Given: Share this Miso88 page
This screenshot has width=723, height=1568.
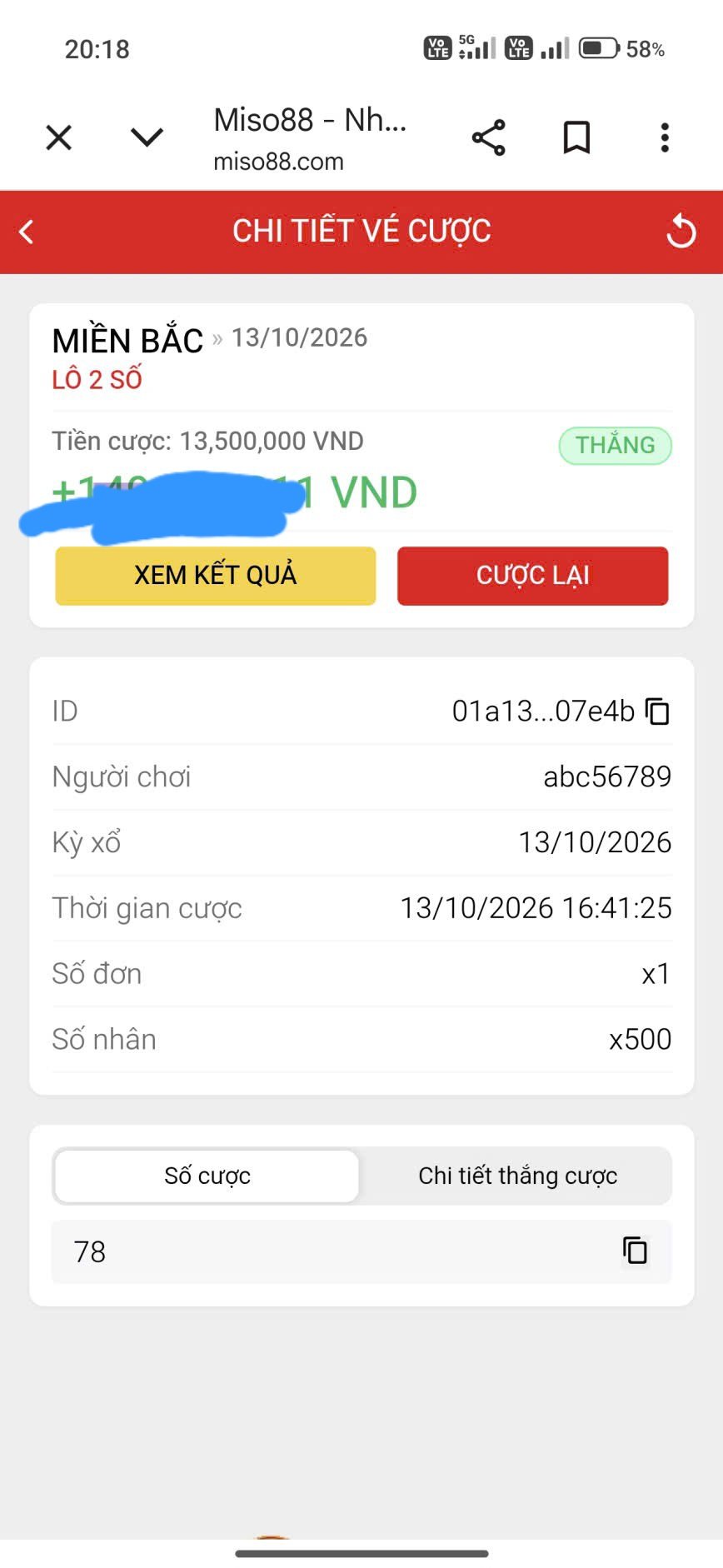Looking at the screenshot, I should [x=489, y=137].
